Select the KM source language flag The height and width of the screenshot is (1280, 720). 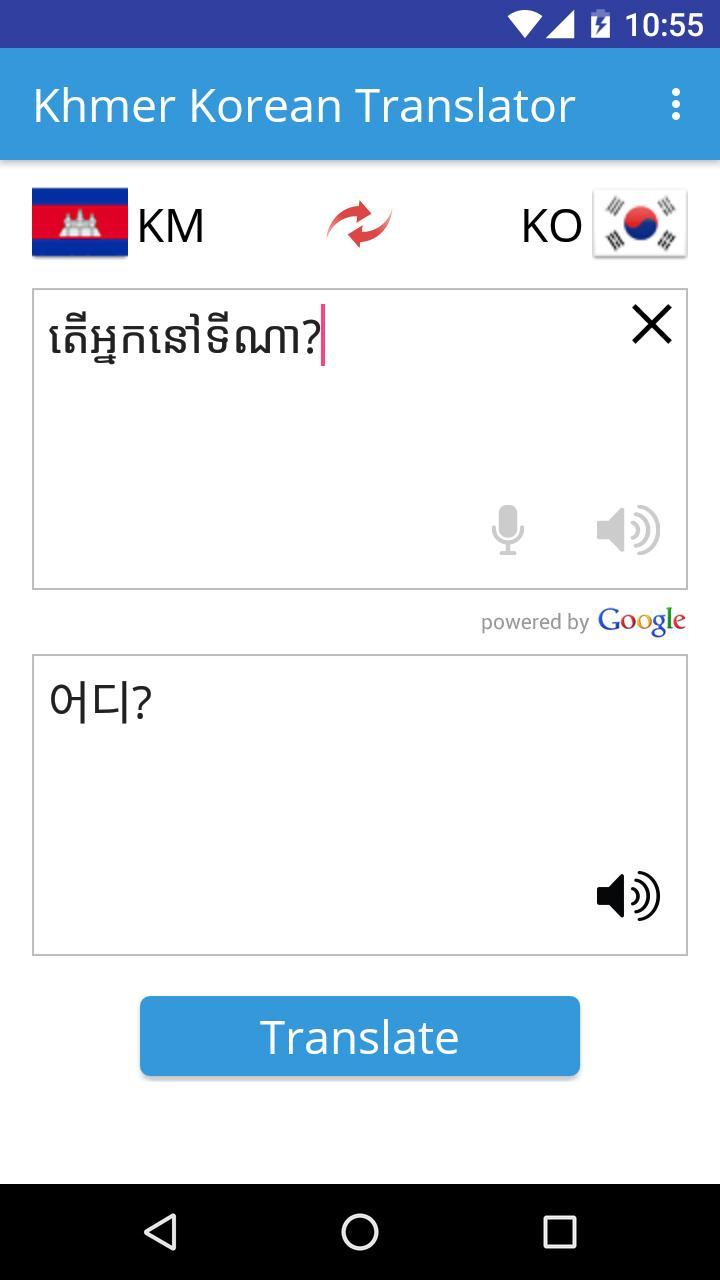click(x=80, y=223)
